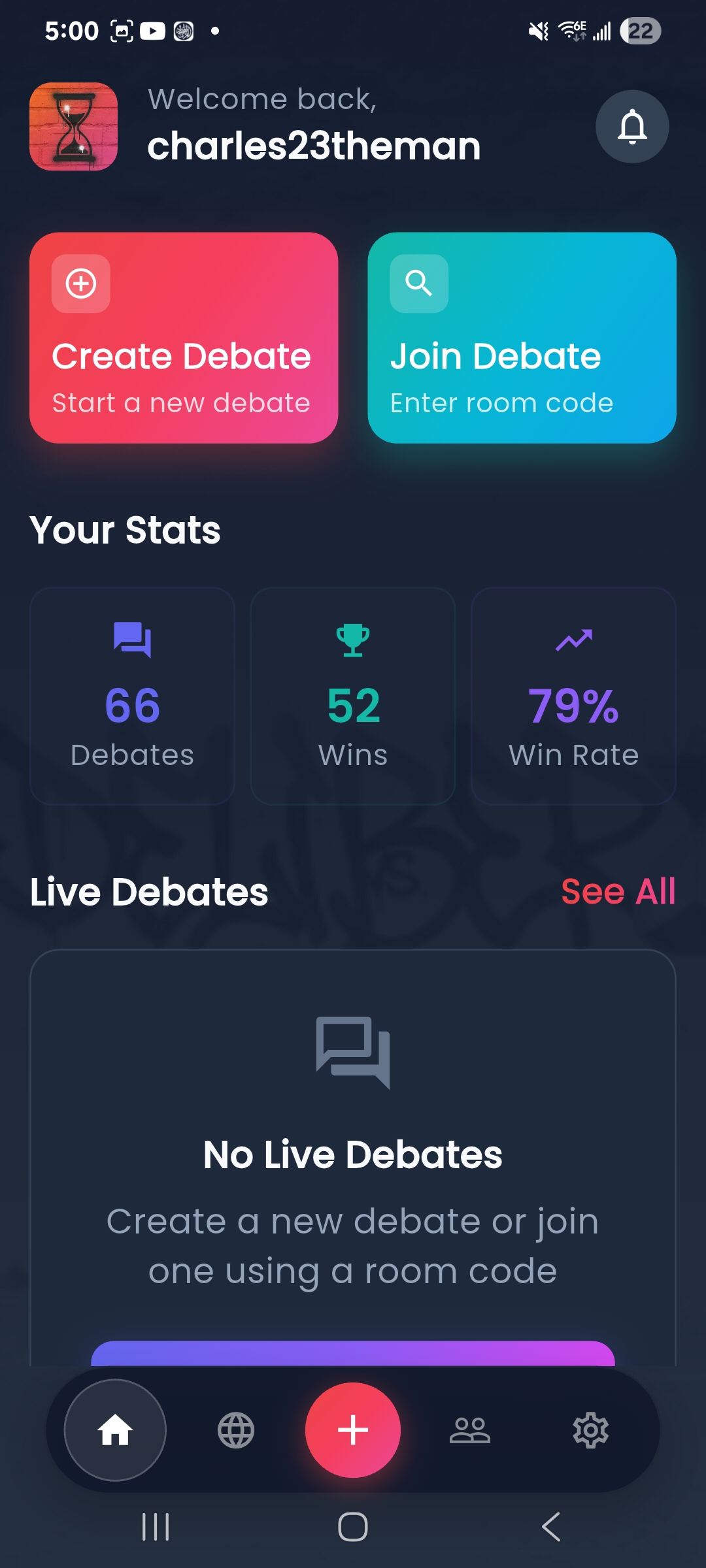
Task: Open the notification bell
Action: [x=631, y=127]
